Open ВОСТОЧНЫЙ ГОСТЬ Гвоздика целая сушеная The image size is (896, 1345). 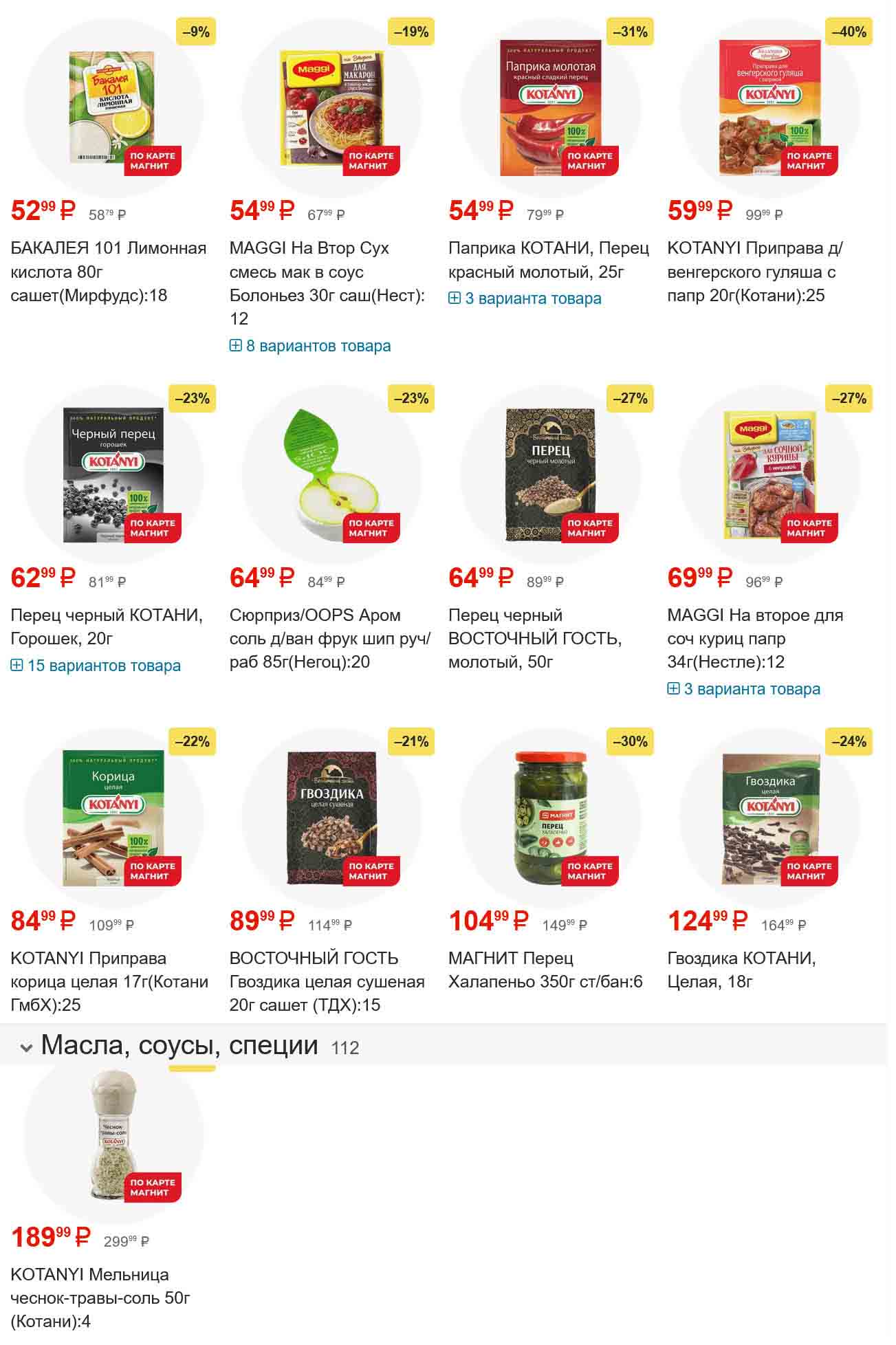coord(327,981)
